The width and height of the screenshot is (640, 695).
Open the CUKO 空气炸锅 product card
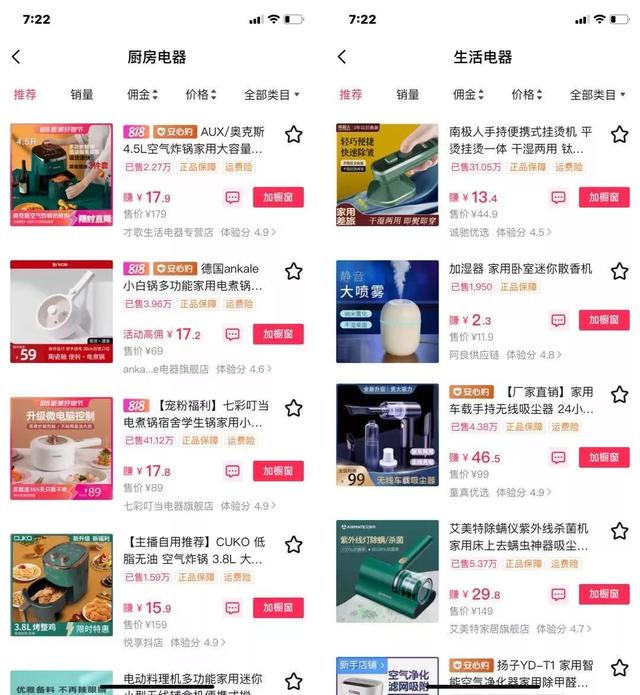[61, 585]
